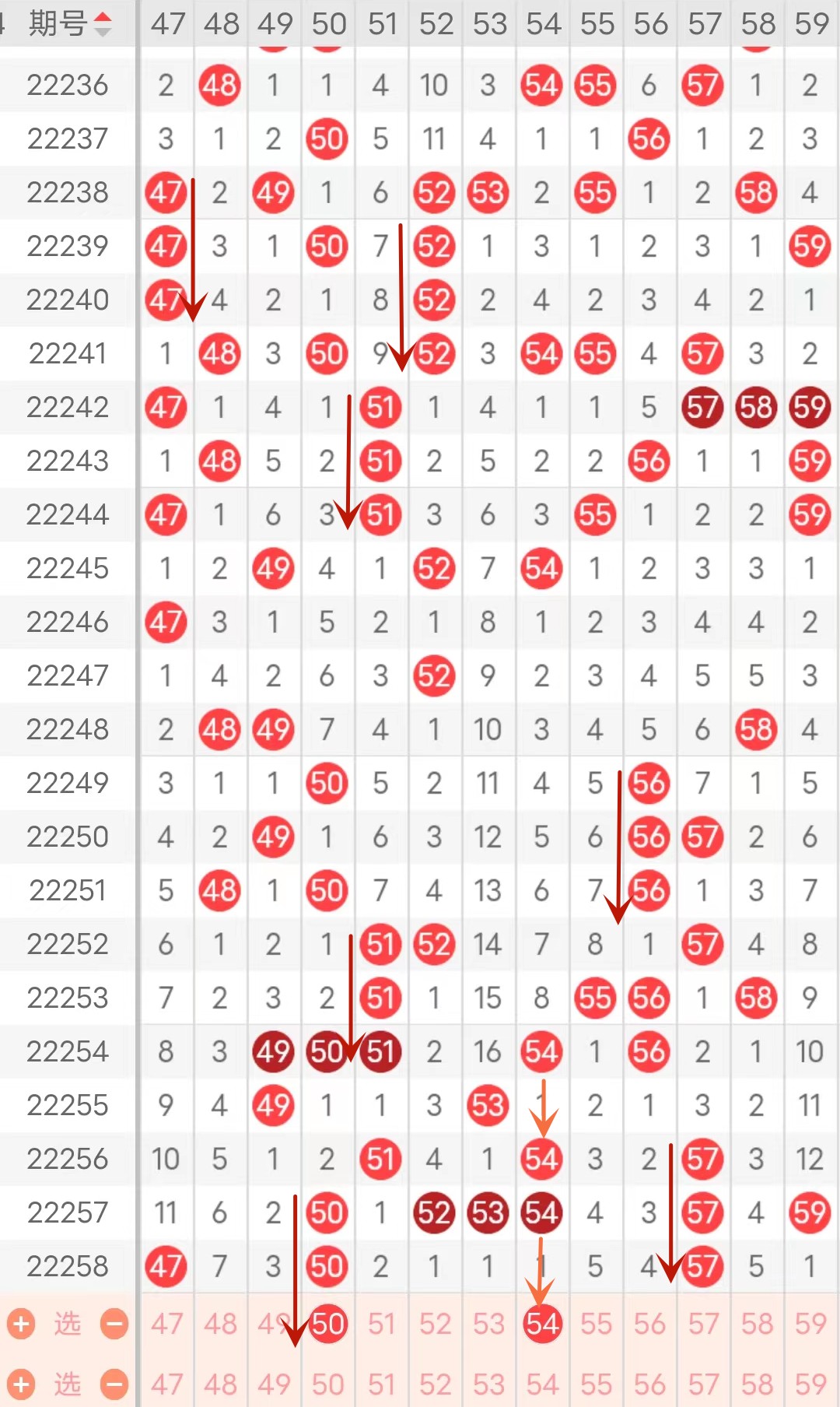Screen dimensions: 840x1407
Task: Tap plus icon on the upper 选 row
Action: click(x=21, y=1323)
